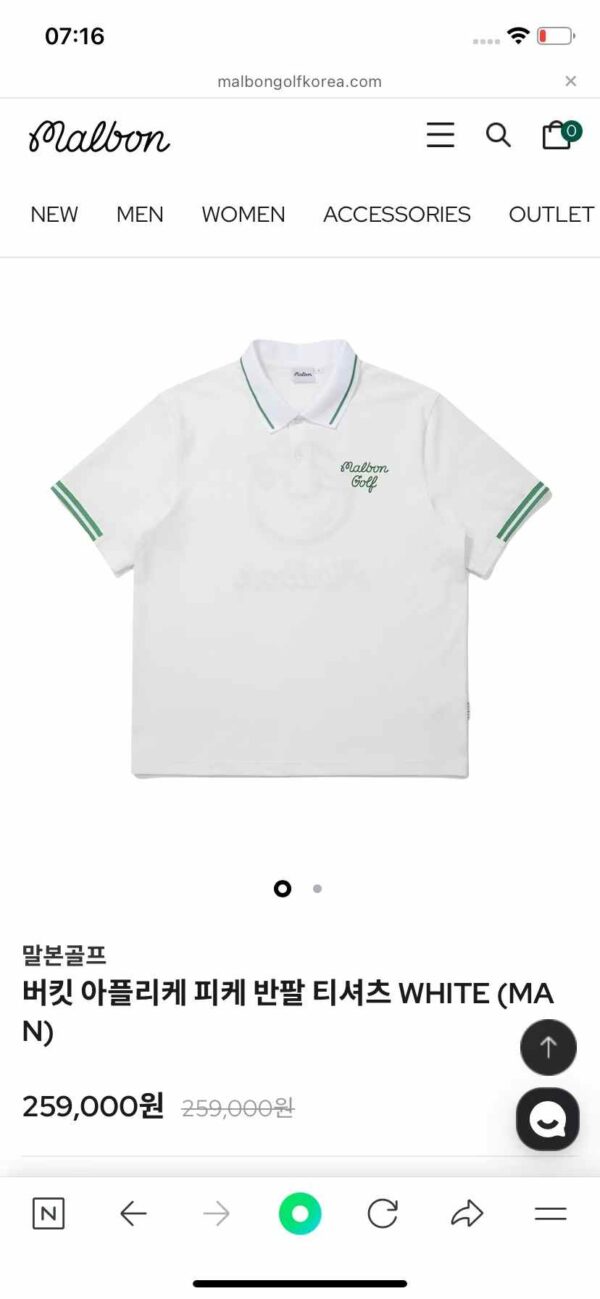Jump back to top with arrow button
600x1299 pixels.
point(548,1047)
